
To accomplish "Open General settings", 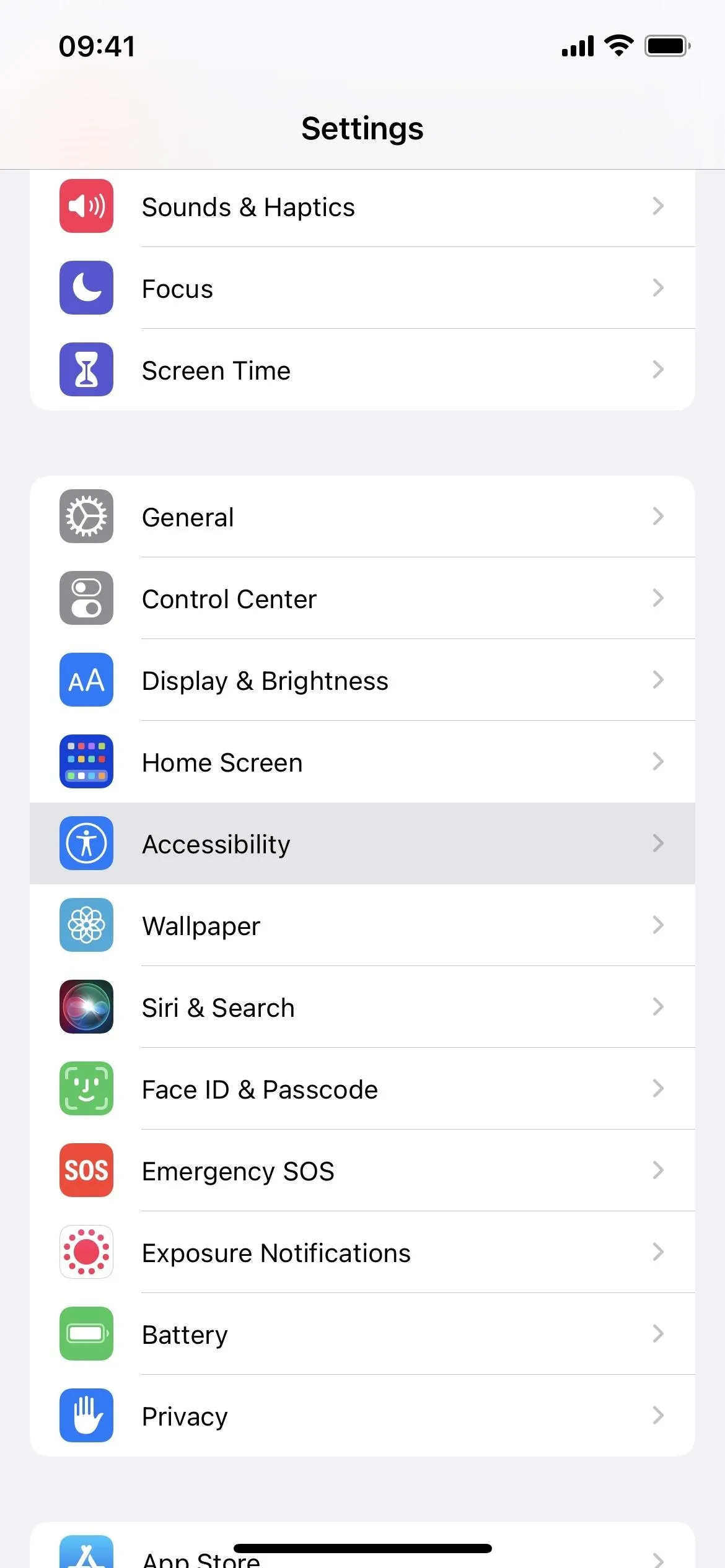I will click(362, 517).
